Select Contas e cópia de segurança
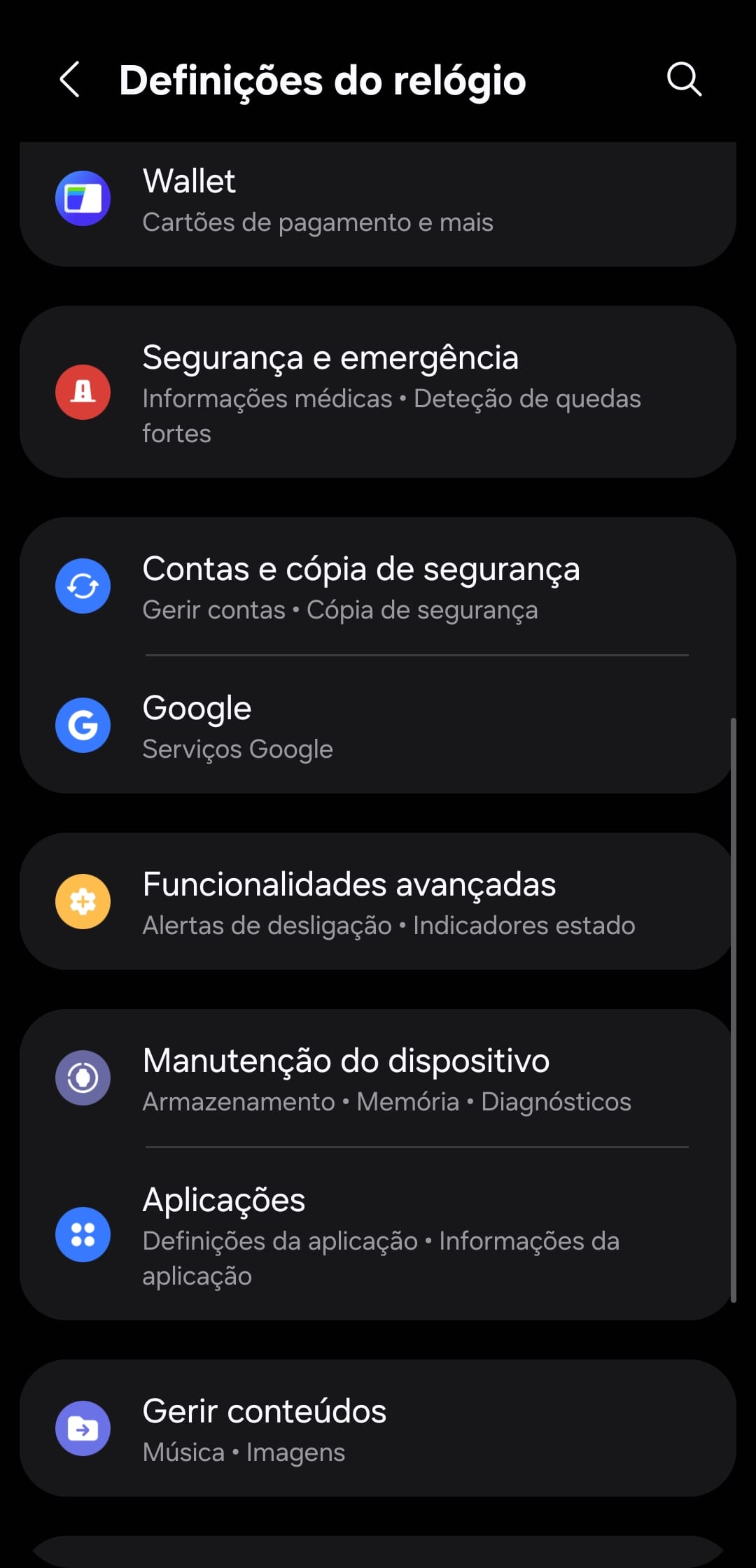756x1568 pixels. click(x=378, y=587)
